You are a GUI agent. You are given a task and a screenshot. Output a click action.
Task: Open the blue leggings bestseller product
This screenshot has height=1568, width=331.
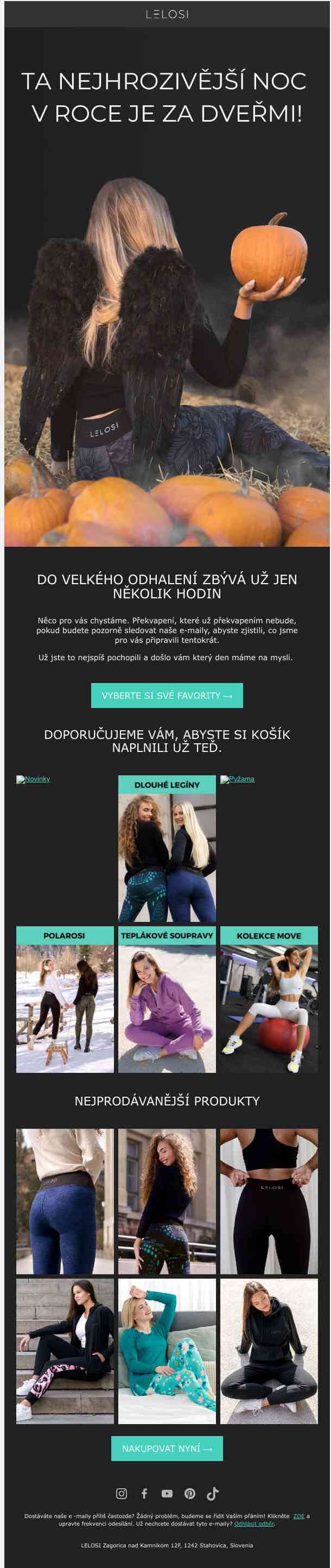pyautogui.click(x=65, y=1201)
